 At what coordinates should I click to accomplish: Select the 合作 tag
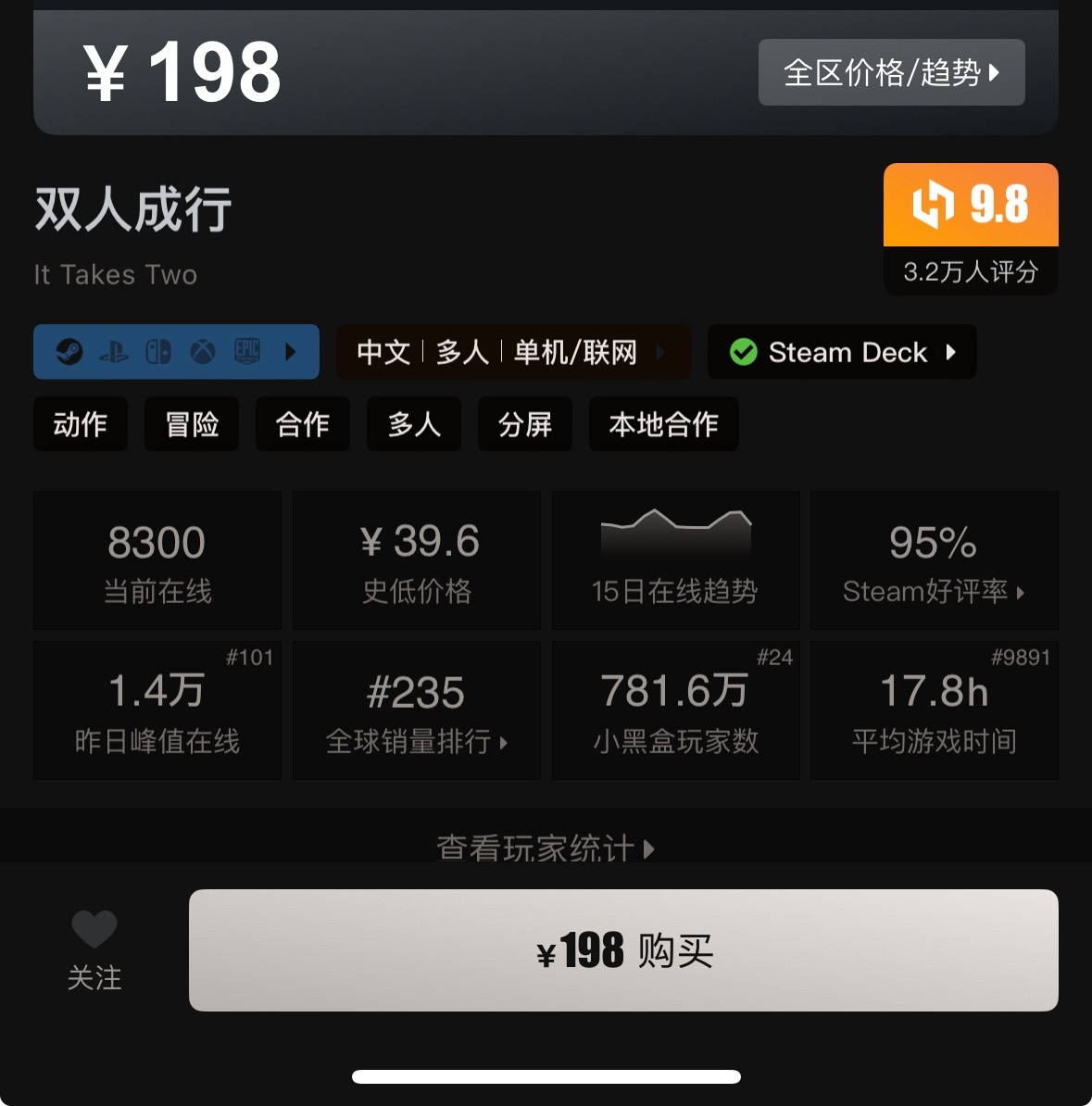(x=303, y=424)
